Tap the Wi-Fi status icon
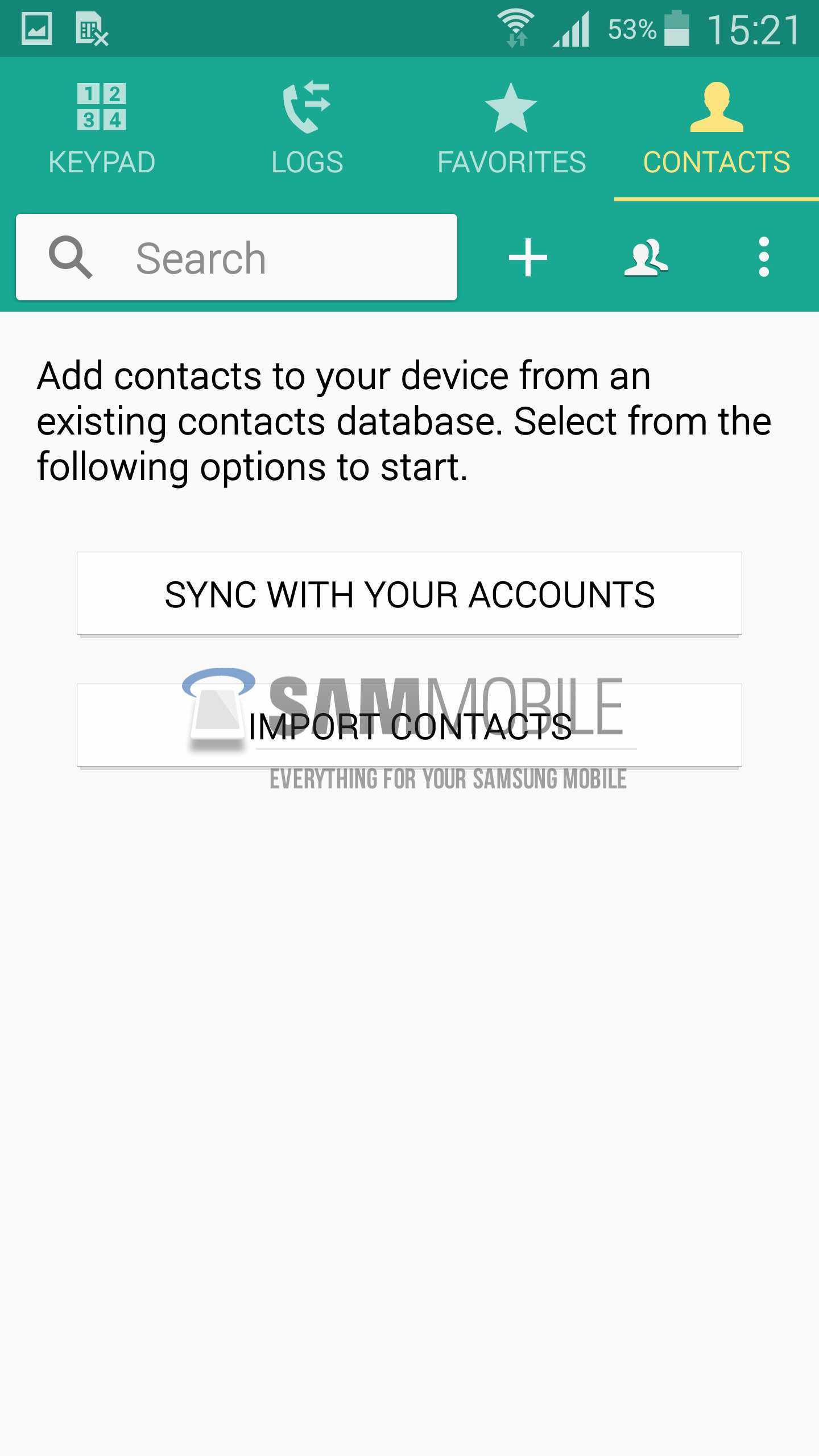Screen dimensions: 819x1456 pyautogui.click(x=516, y=28)
